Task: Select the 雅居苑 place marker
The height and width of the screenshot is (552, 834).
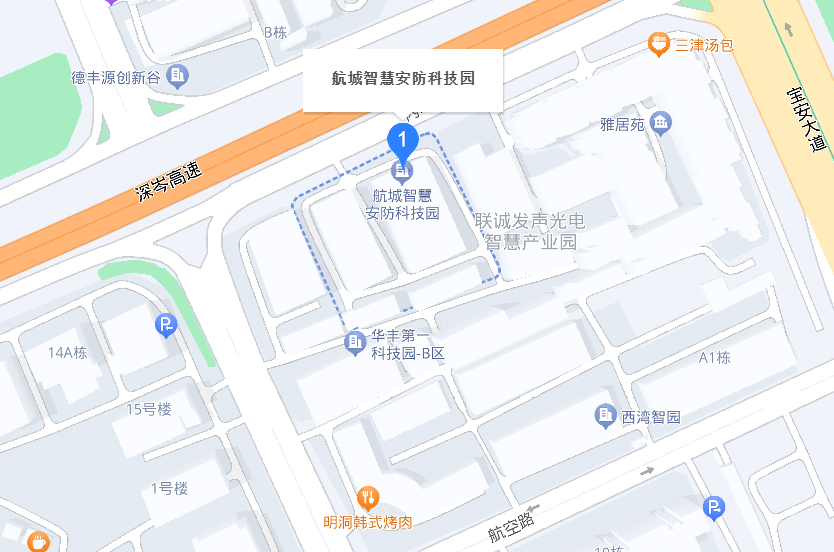Action: point(661,124)
